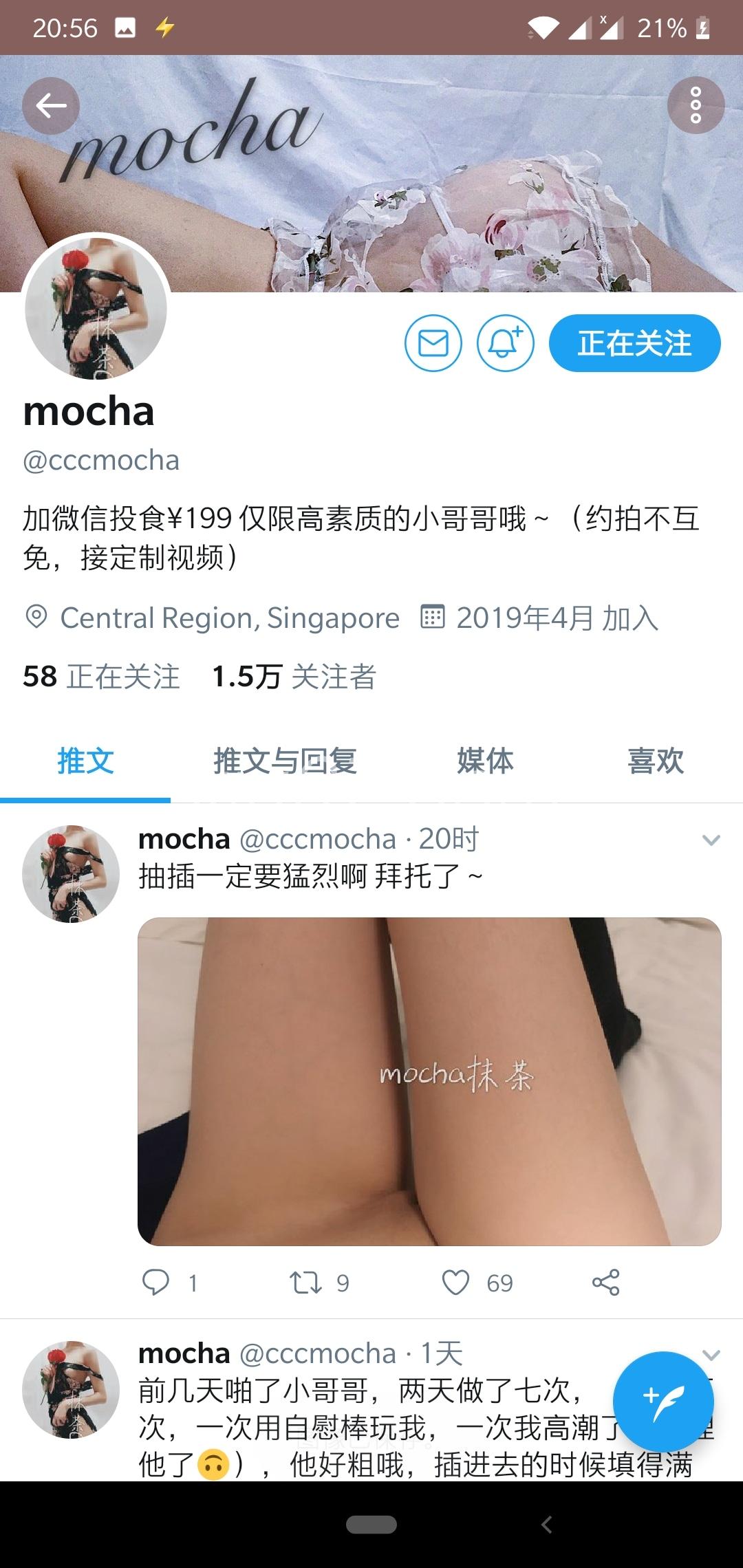The width and height of the screenshot is (743, 1568).
Task: Send a direct message via the envelope icon
Action: click(x=433, y=343)
